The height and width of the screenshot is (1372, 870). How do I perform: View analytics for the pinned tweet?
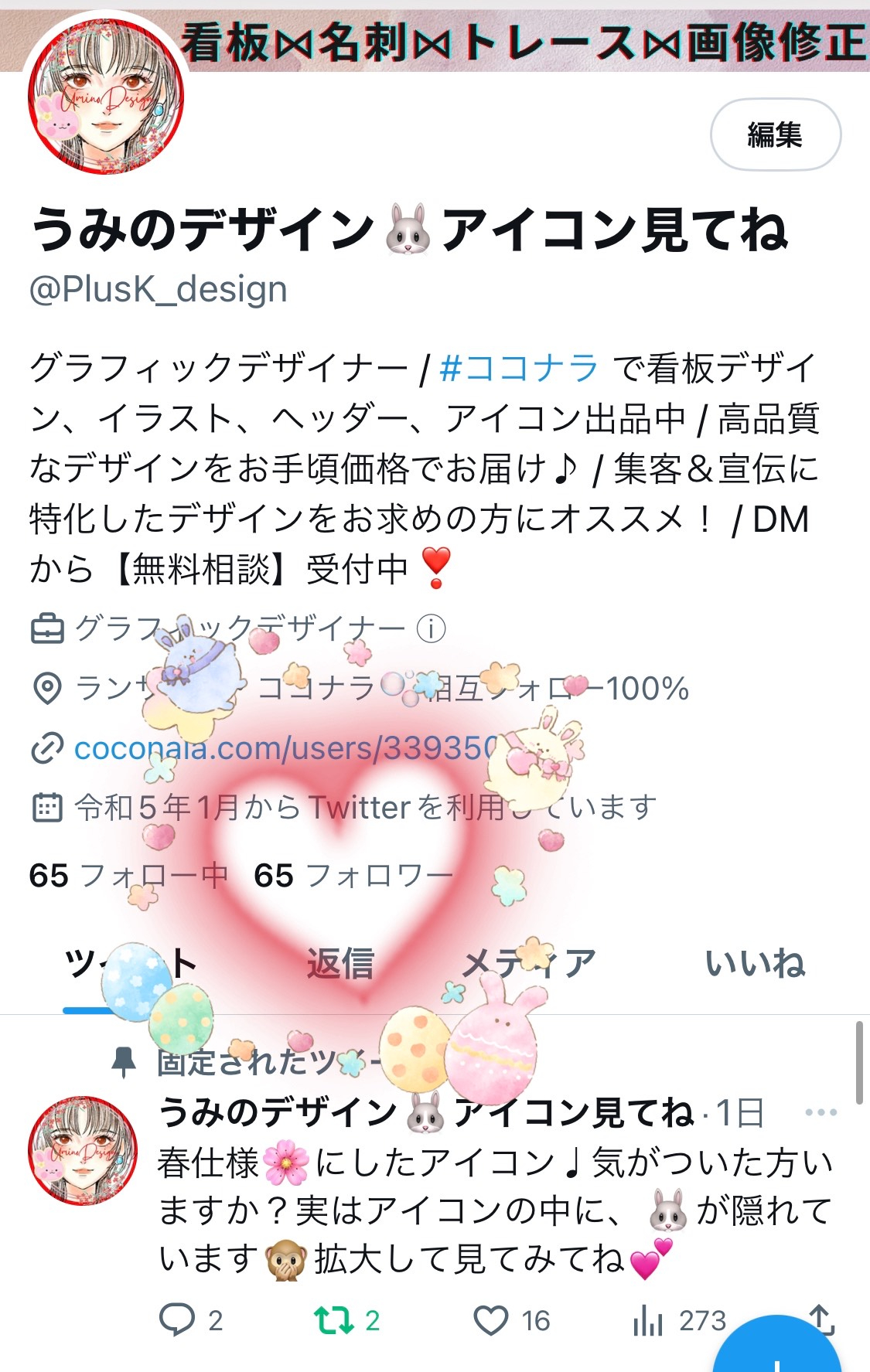648,1321
